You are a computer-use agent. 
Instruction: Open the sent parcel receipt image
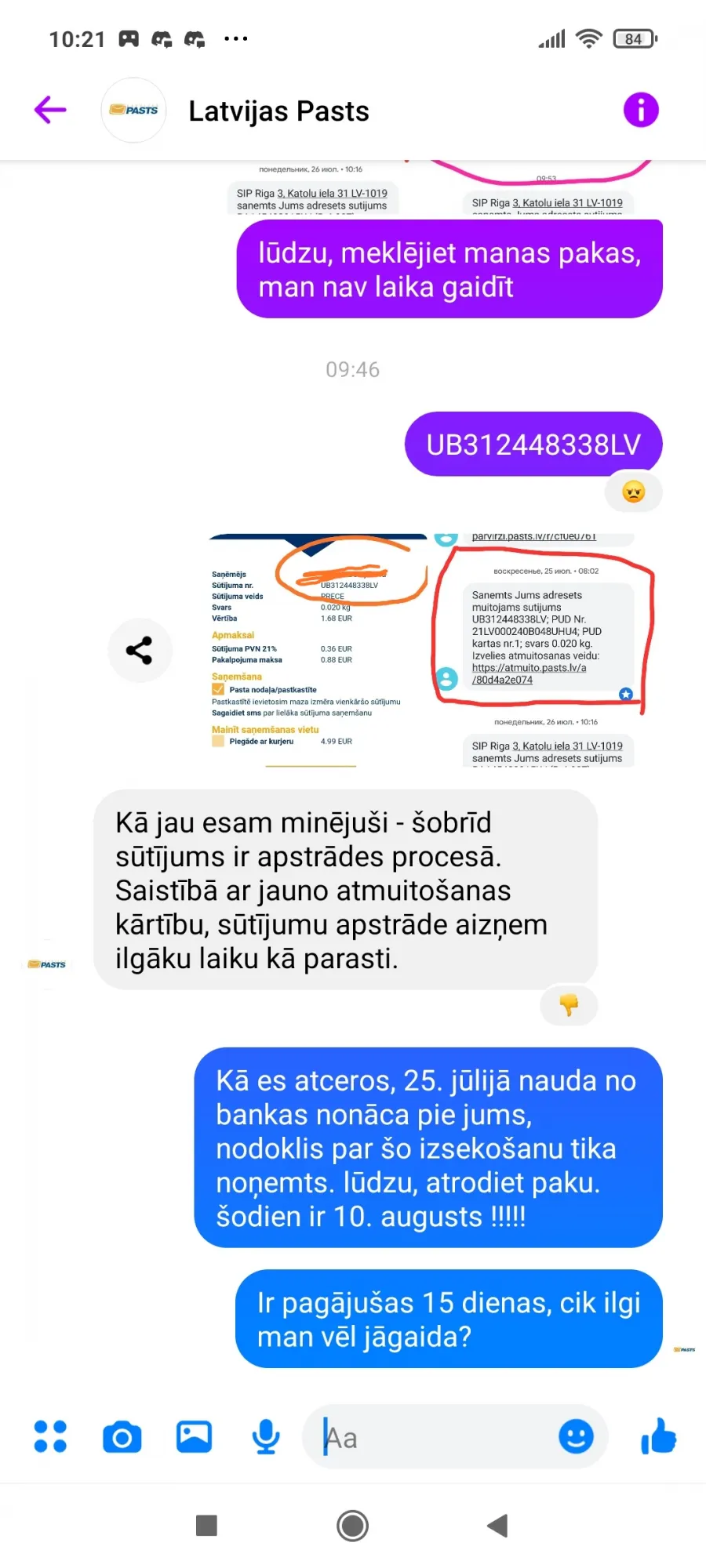point(318,650)
